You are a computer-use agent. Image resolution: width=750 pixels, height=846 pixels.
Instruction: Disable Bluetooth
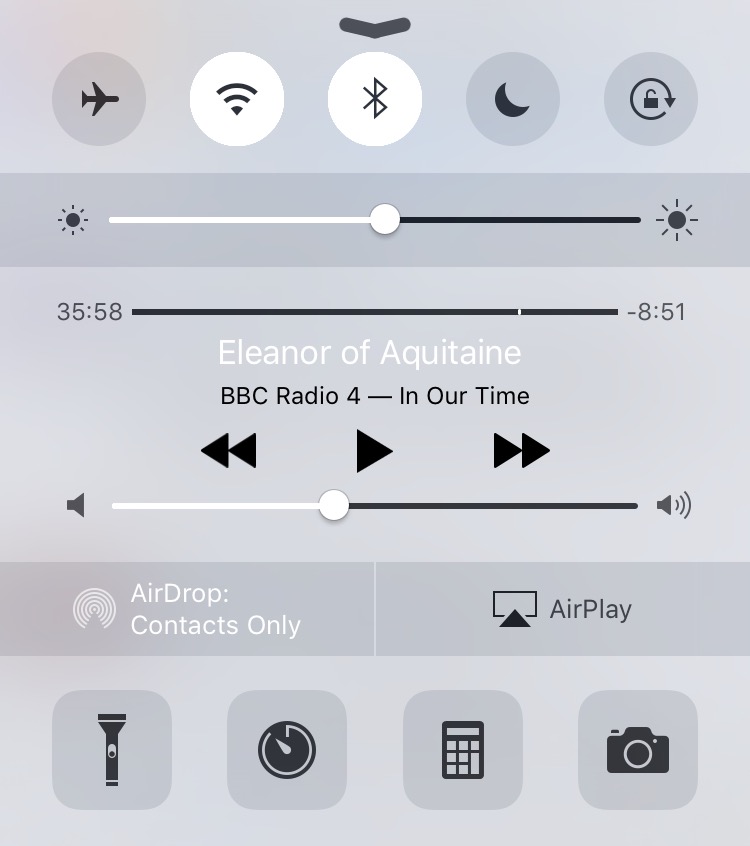pos(375,99)
